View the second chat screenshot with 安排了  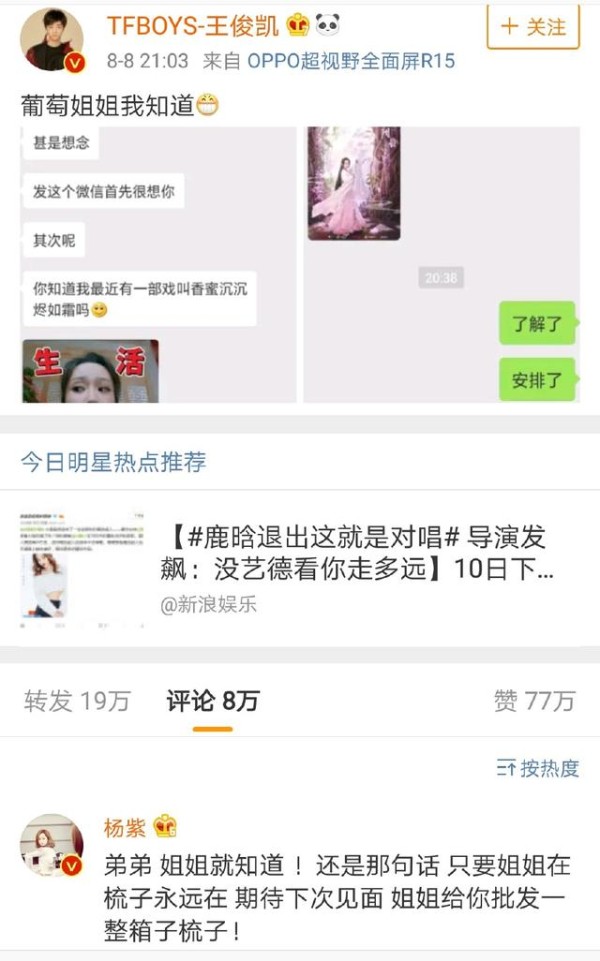tap(441, 265)
